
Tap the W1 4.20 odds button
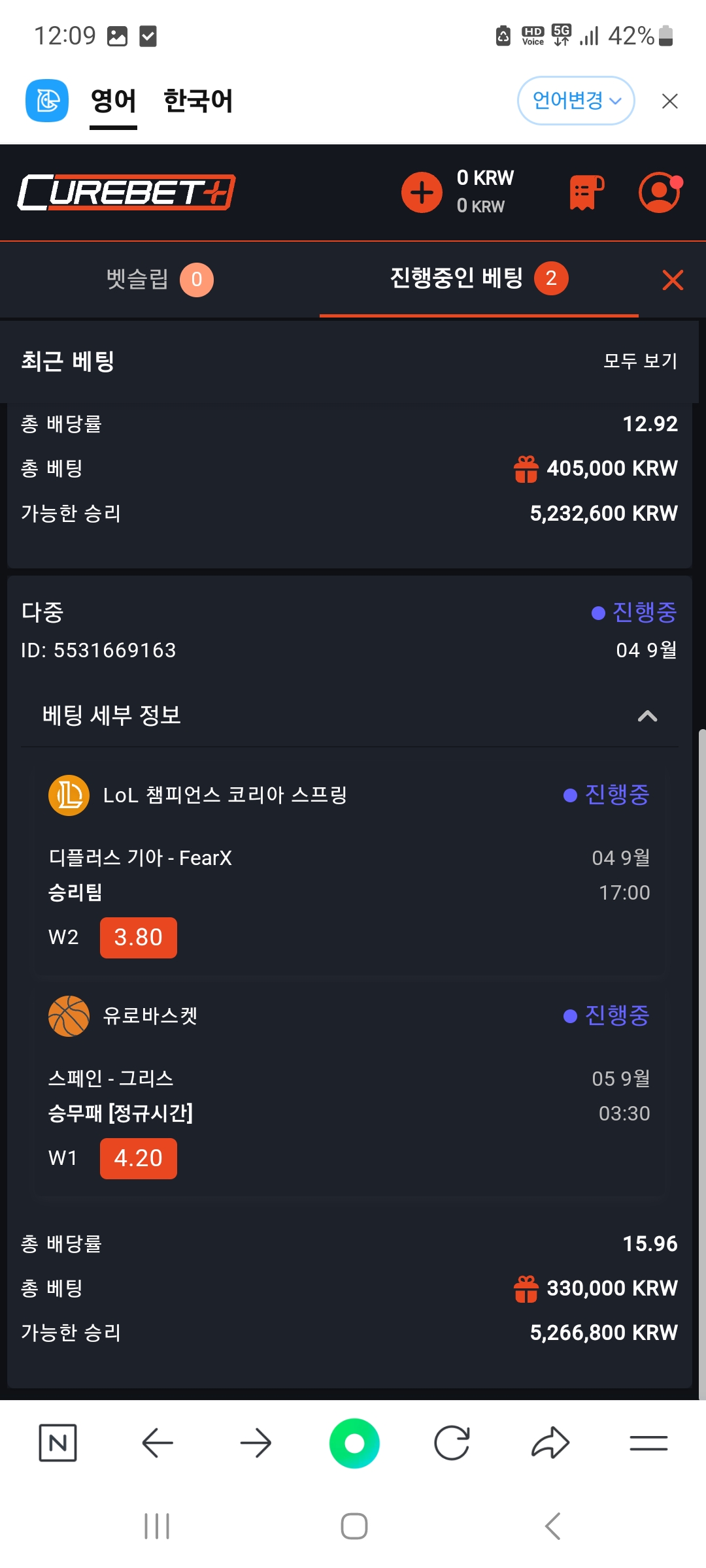(x=138, y=1158)
